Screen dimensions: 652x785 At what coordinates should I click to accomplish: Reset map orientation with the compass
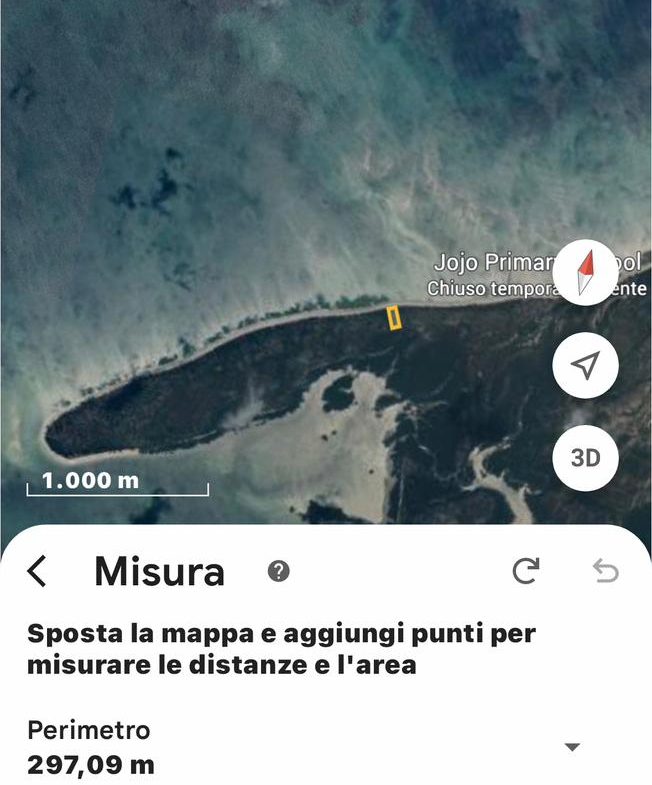[x=586, y=272]
